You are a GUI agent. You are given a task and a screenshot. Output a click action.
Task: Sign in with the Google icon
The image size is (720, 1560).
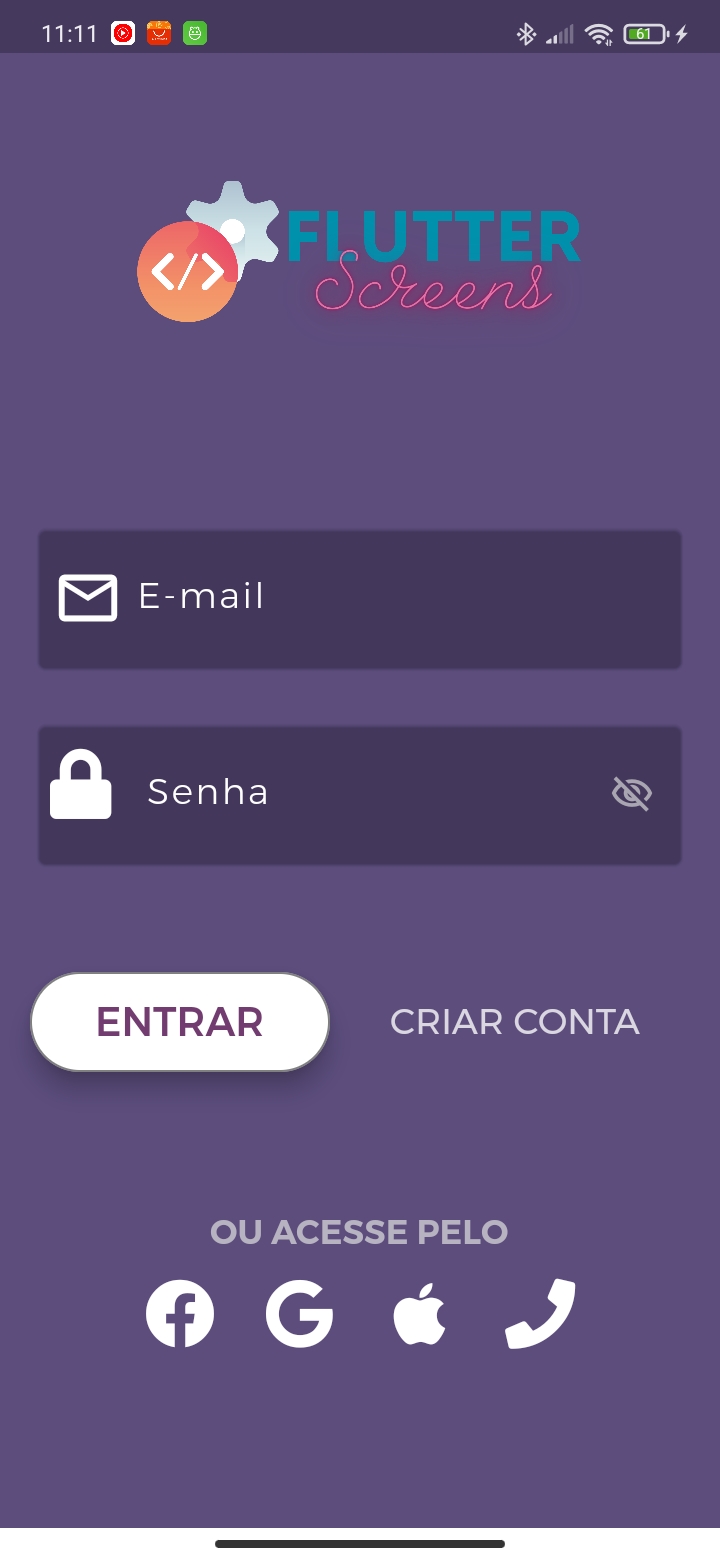click(300, 1313)
